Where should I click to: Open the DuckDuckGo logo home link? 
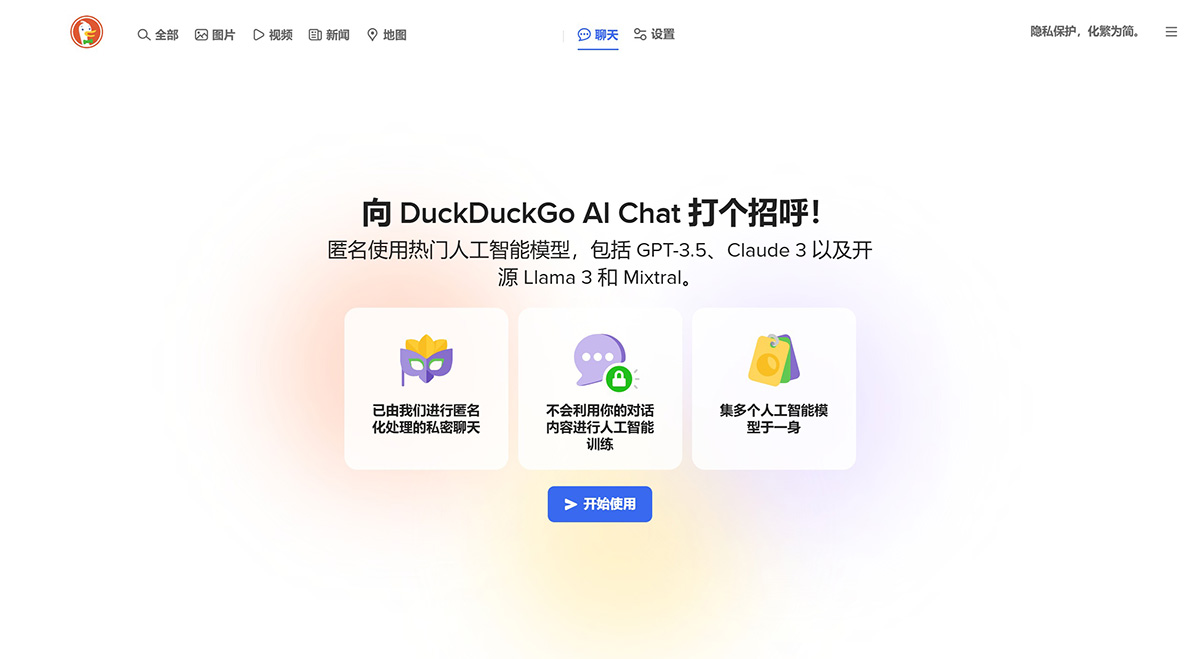coord(87,33)
